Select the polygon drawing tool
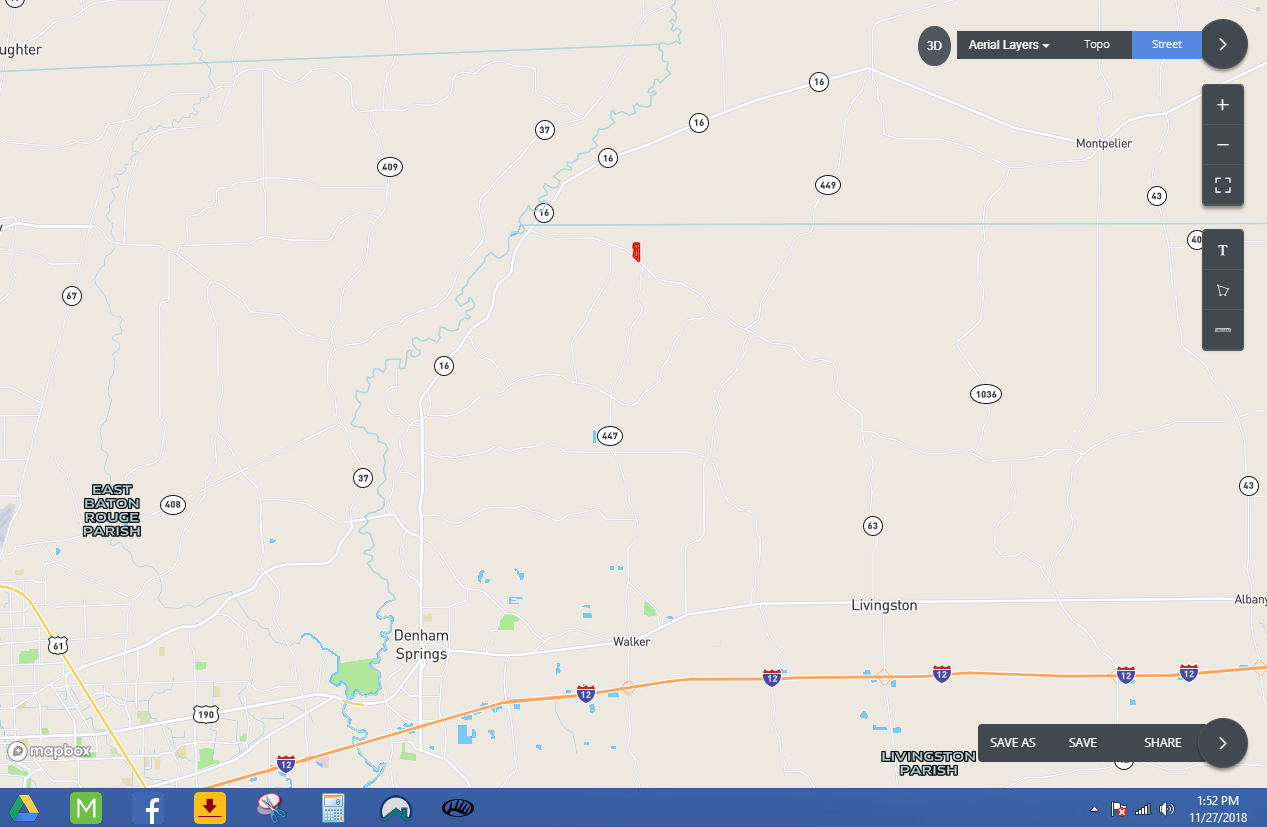 pyautogui.click(x=1222, y=290)
